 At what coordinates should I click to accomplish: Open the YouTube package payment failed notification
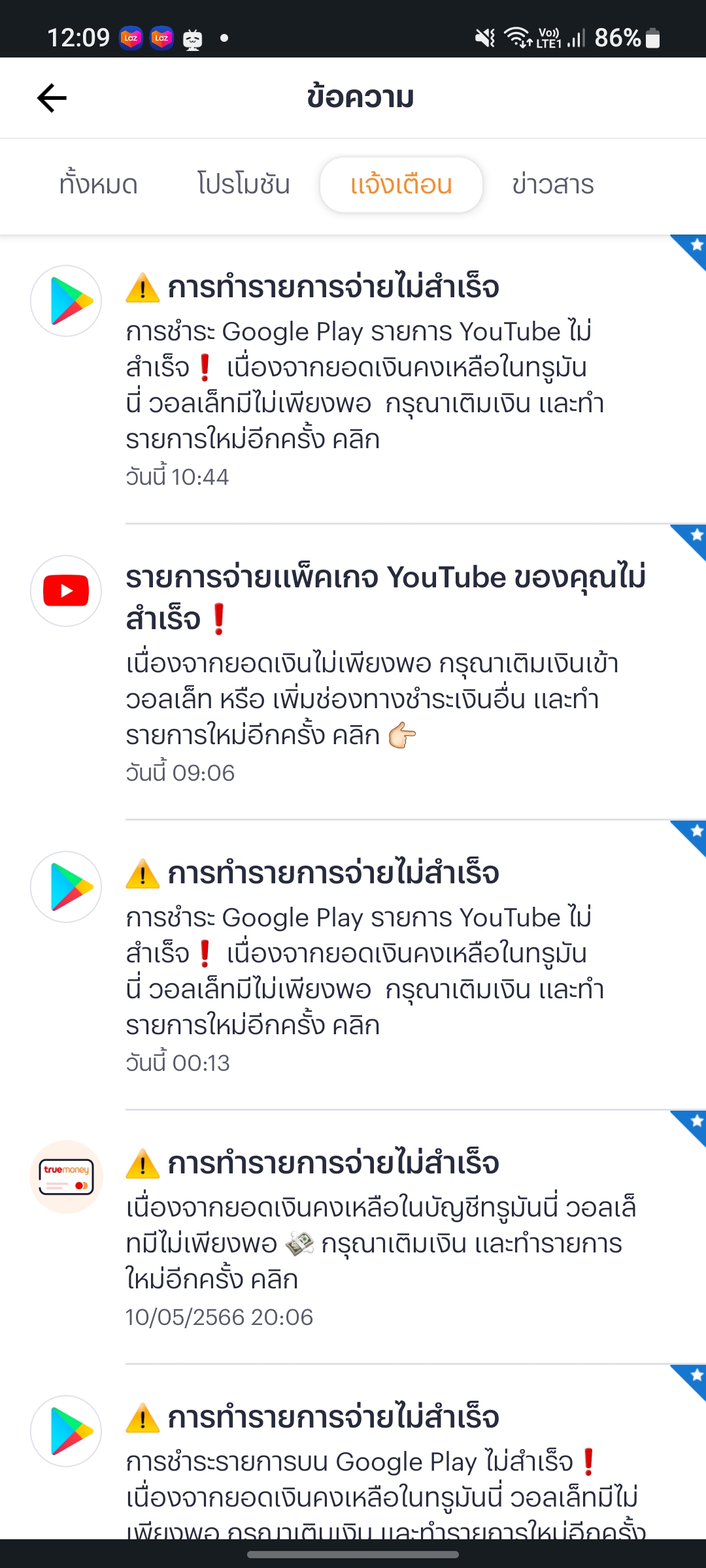click(353, 672)
